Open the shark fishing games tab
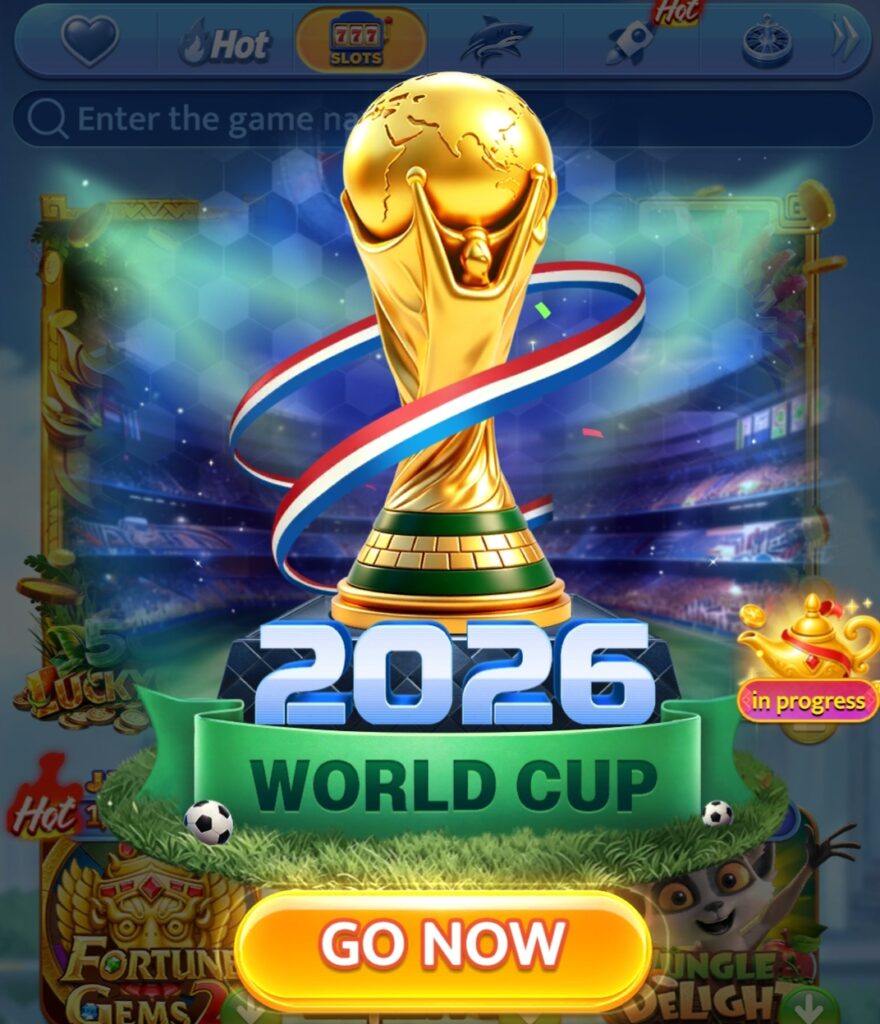Screen dimensions: 880x1024 (x=496, y=42)
